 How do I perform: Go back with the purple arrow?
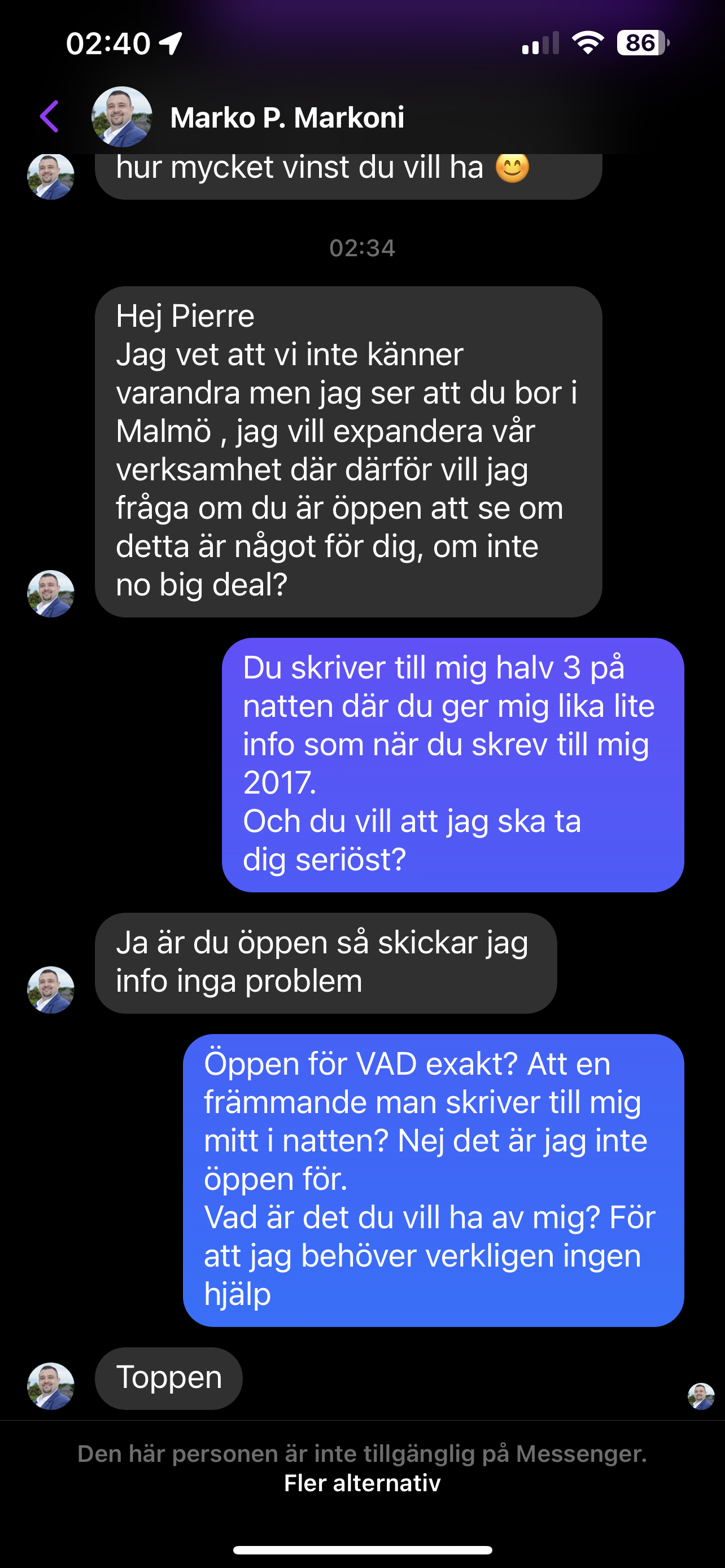tap(50, 116)
